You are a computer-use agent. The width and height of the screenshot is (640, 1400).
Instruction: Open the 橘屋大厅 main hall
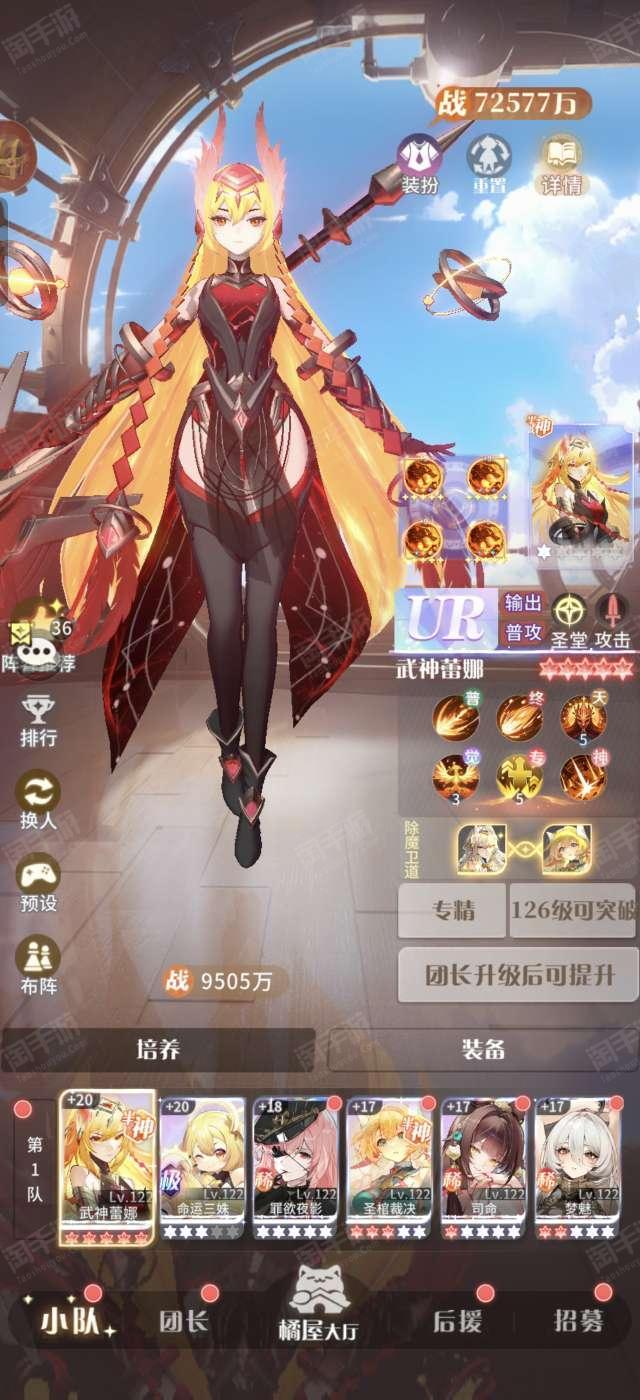tap(316, 1304)
